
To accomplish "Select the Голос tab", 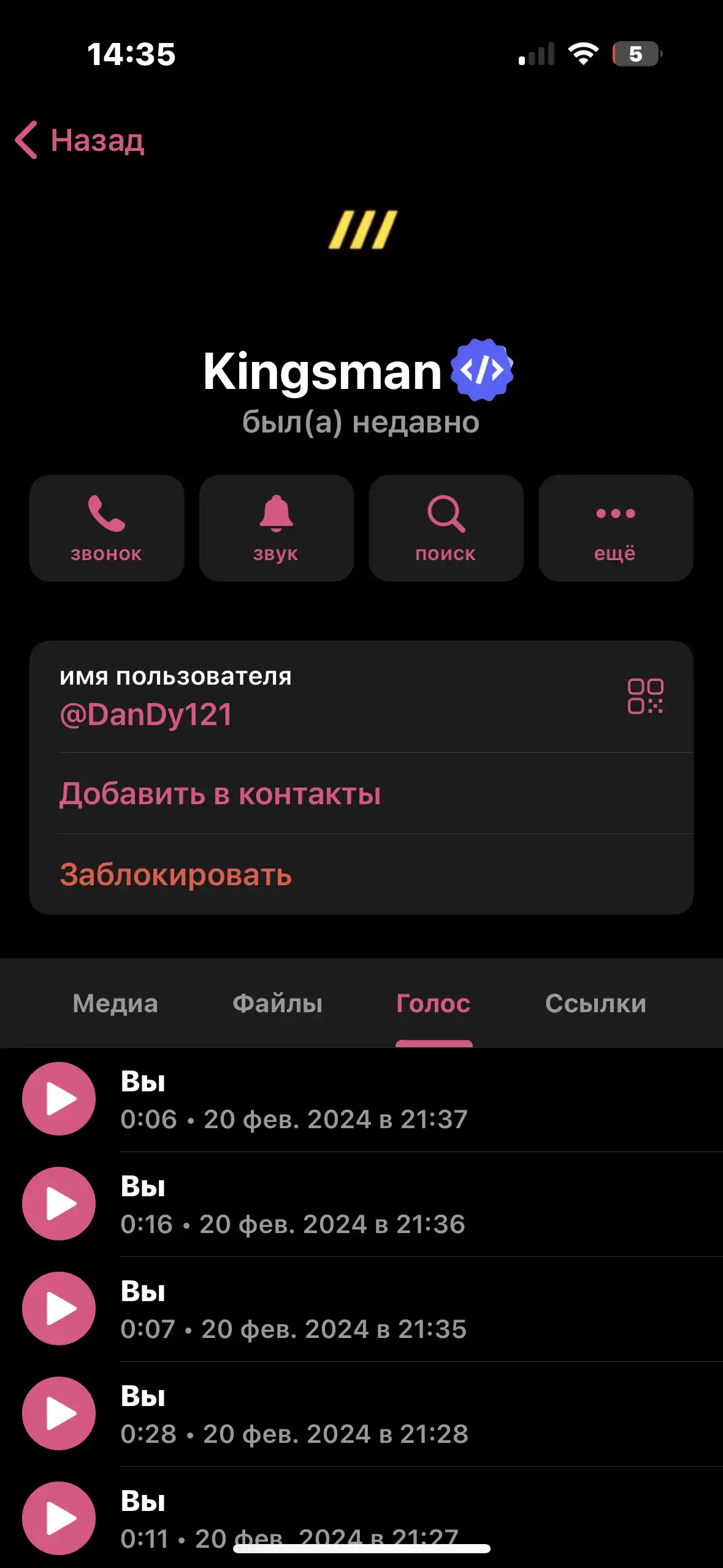I will click(433, 1004).
